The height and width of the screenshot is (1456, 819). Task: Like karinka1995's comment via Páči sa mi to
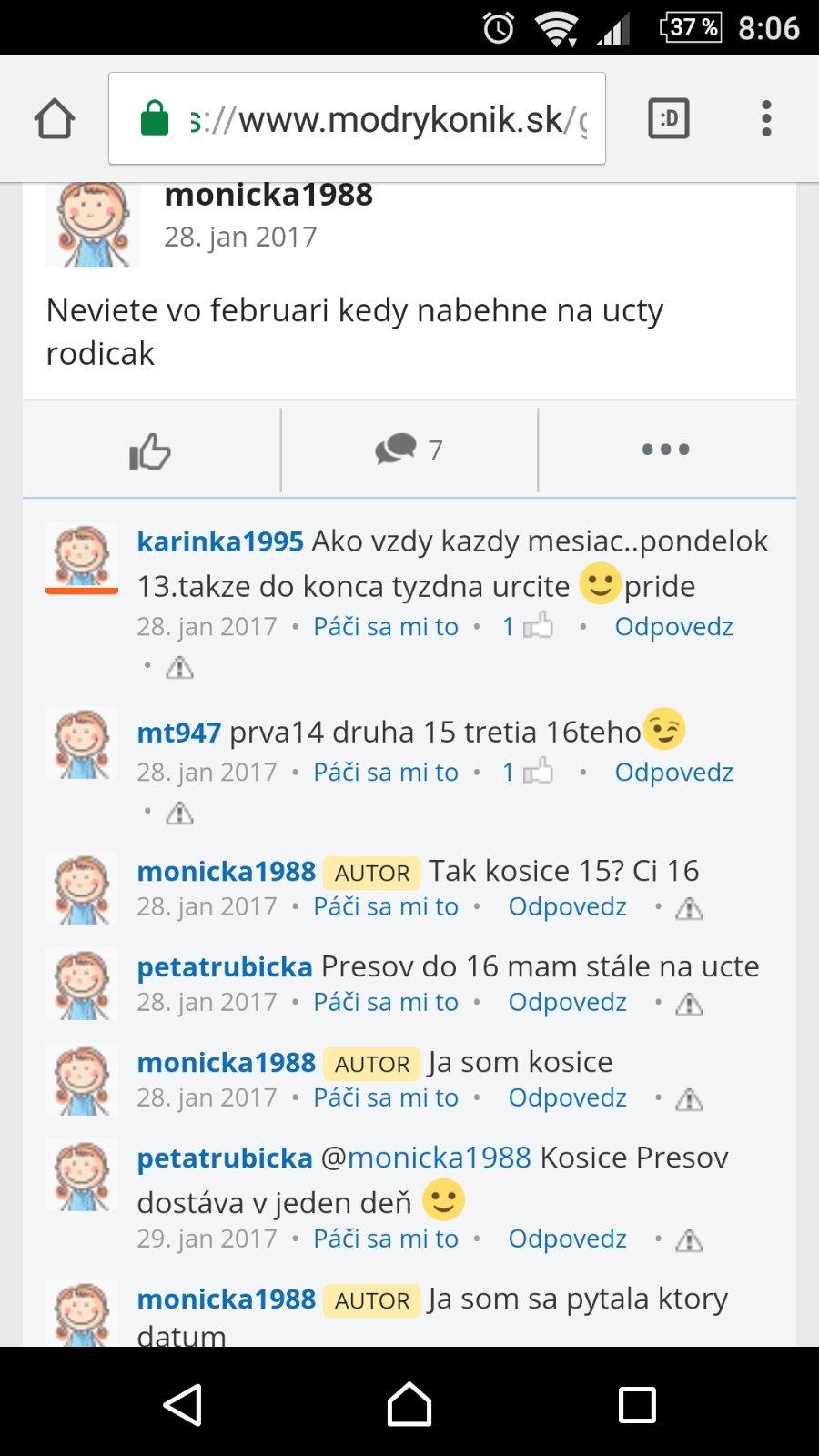click(385, 626)
